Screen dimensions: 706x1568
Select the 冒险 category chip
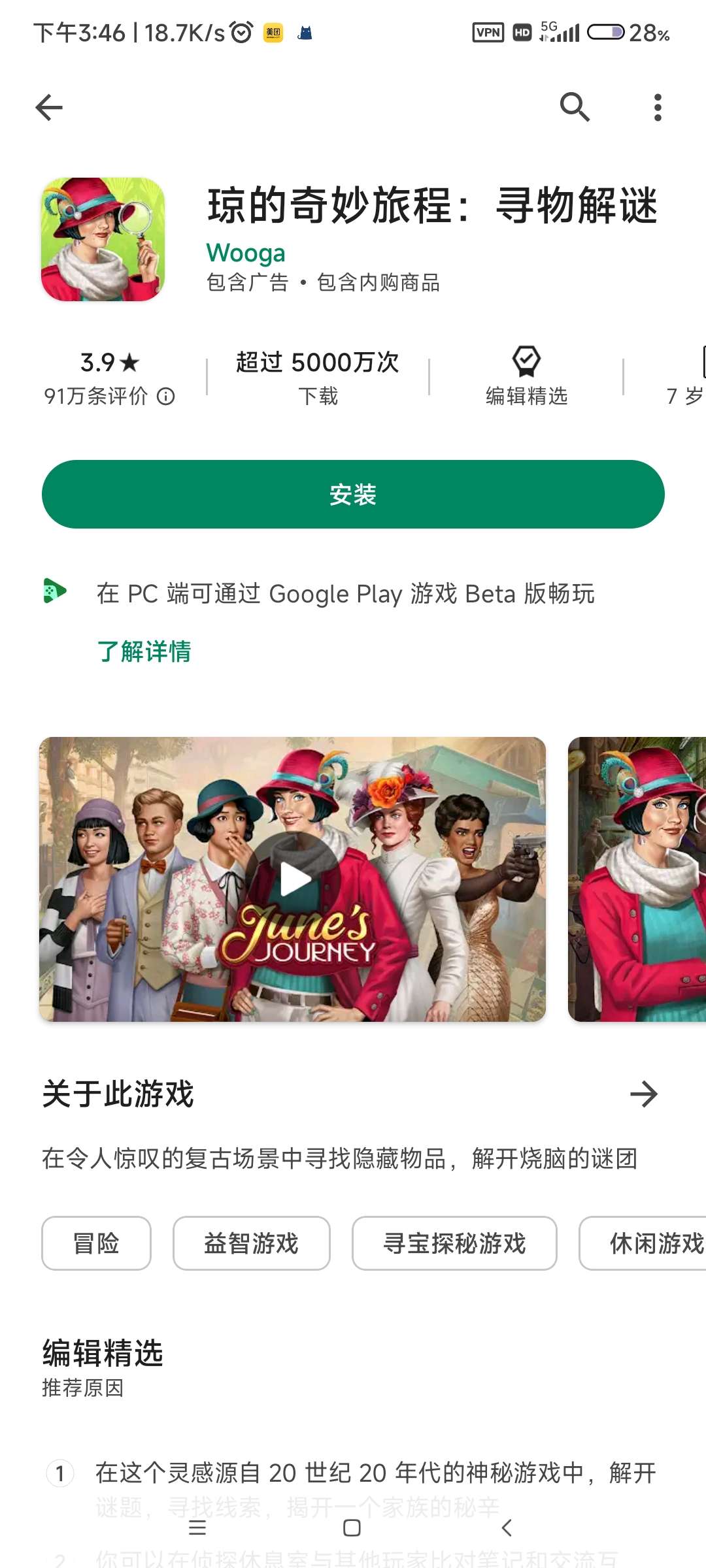point(96,1243)
